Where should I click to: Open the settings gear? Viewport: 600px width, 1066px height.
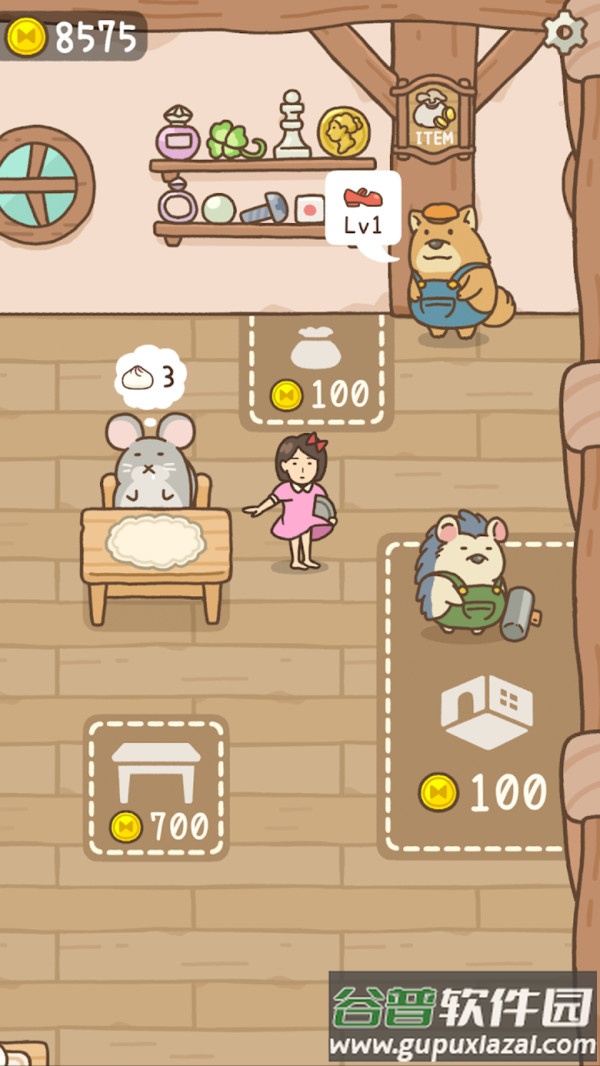click(565, 32)
